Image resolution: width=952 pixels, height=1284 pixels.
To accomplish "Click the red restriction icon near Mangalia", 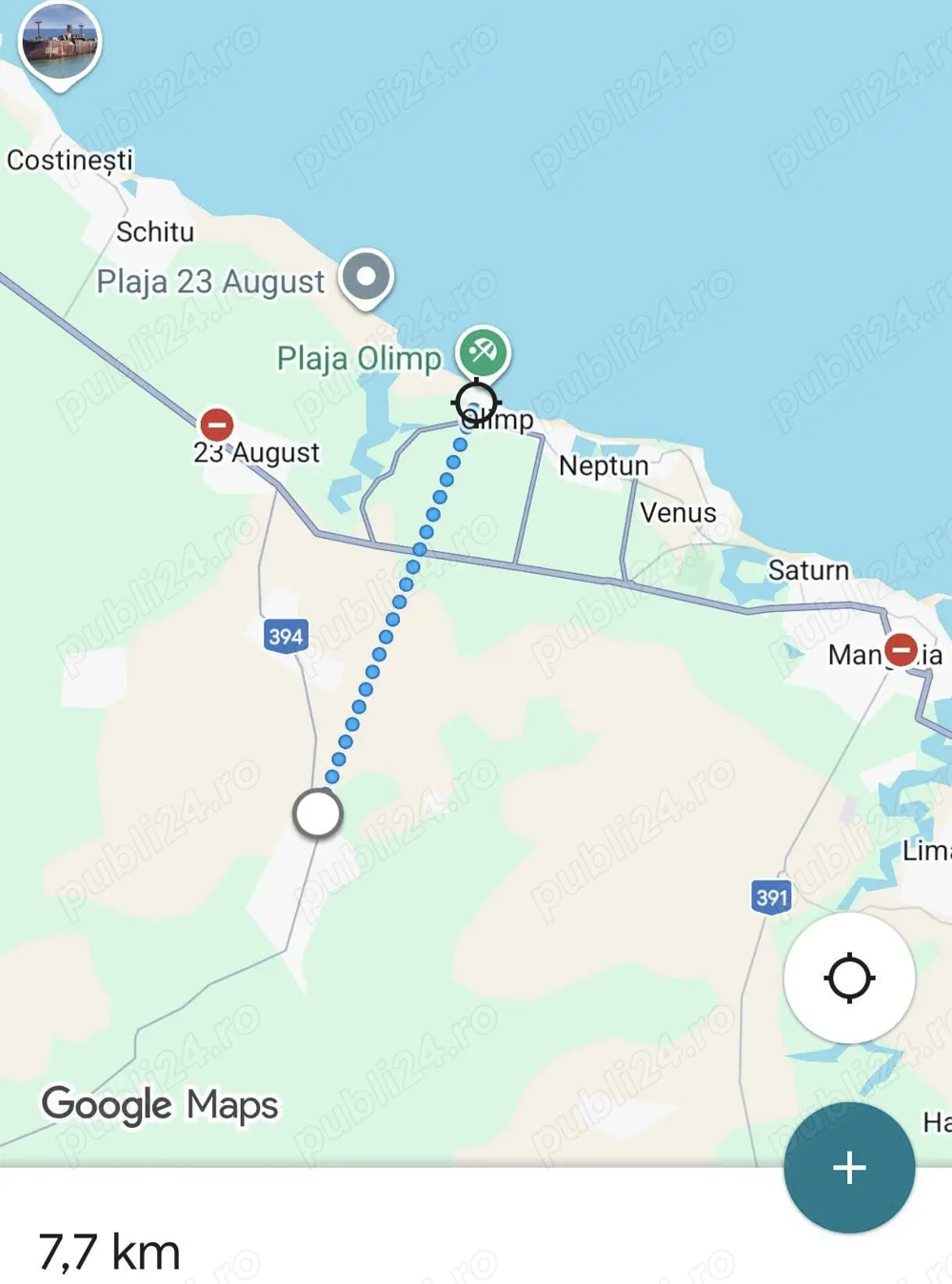I will tap(902, 652).
